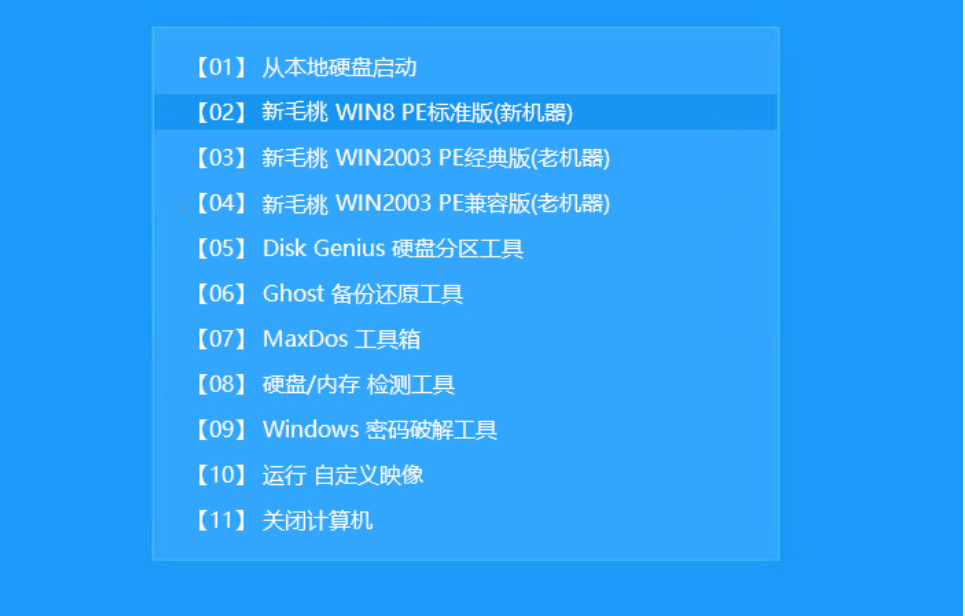Select 关闭计算机 to shut down

coord(317,520)
